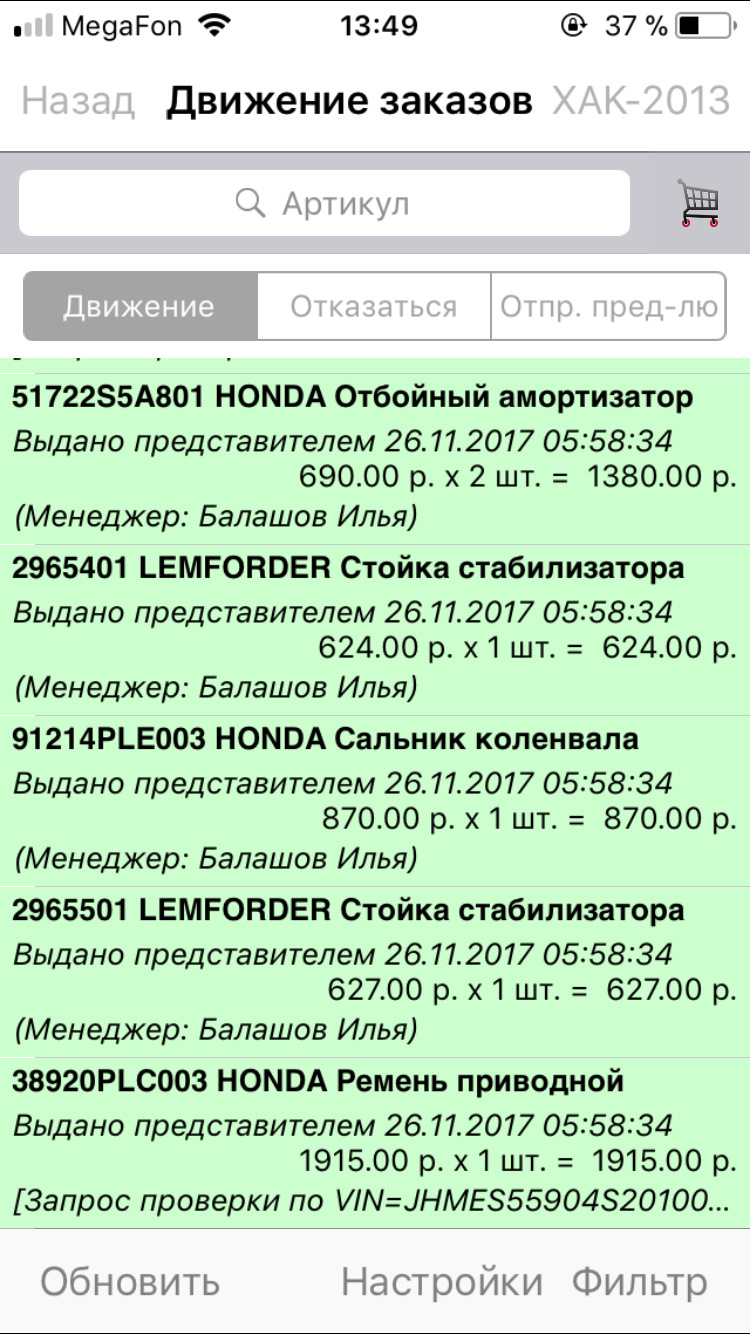Open Настройки from the bottom bar

click(442, 1280)
